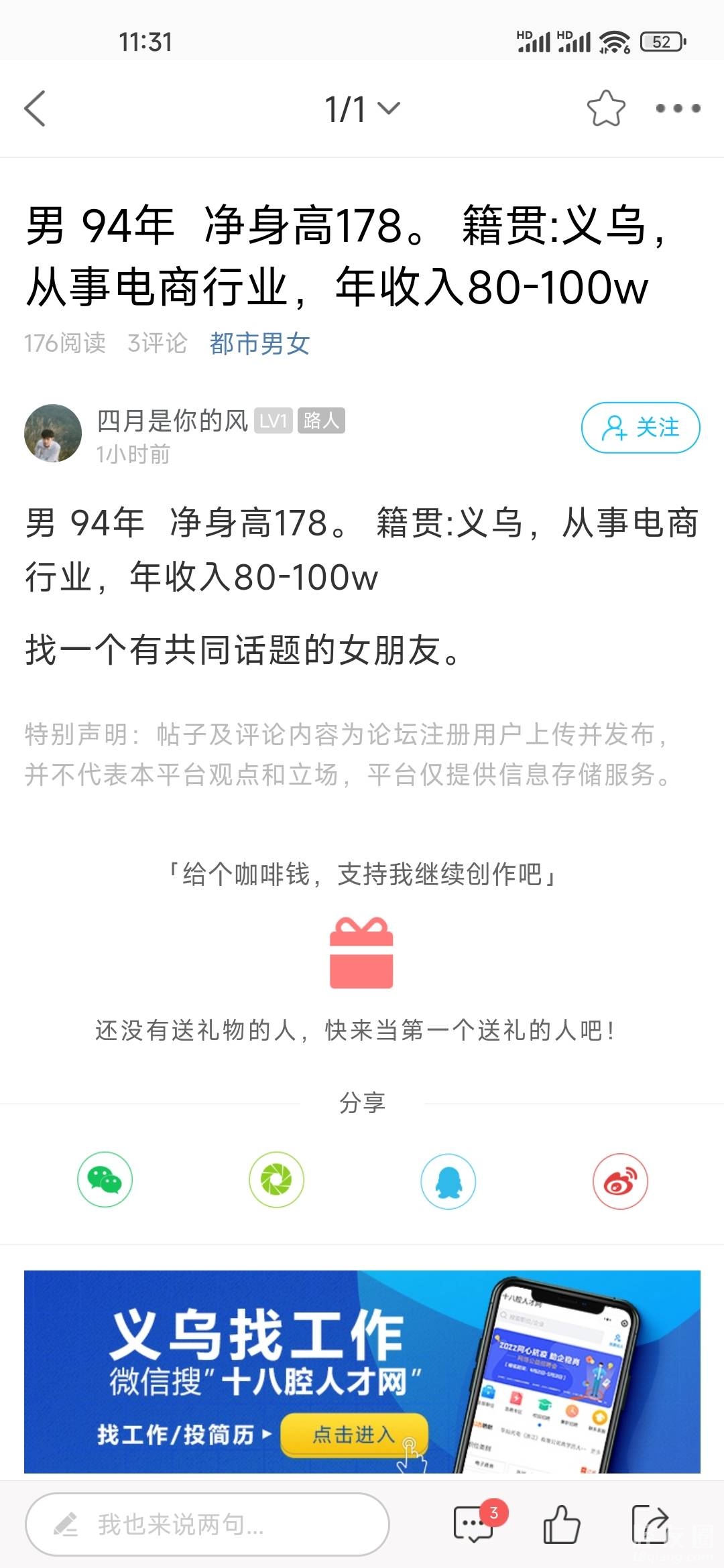Share the post to QQ
Screen dimensions: 724x1568
[448, 1181]
